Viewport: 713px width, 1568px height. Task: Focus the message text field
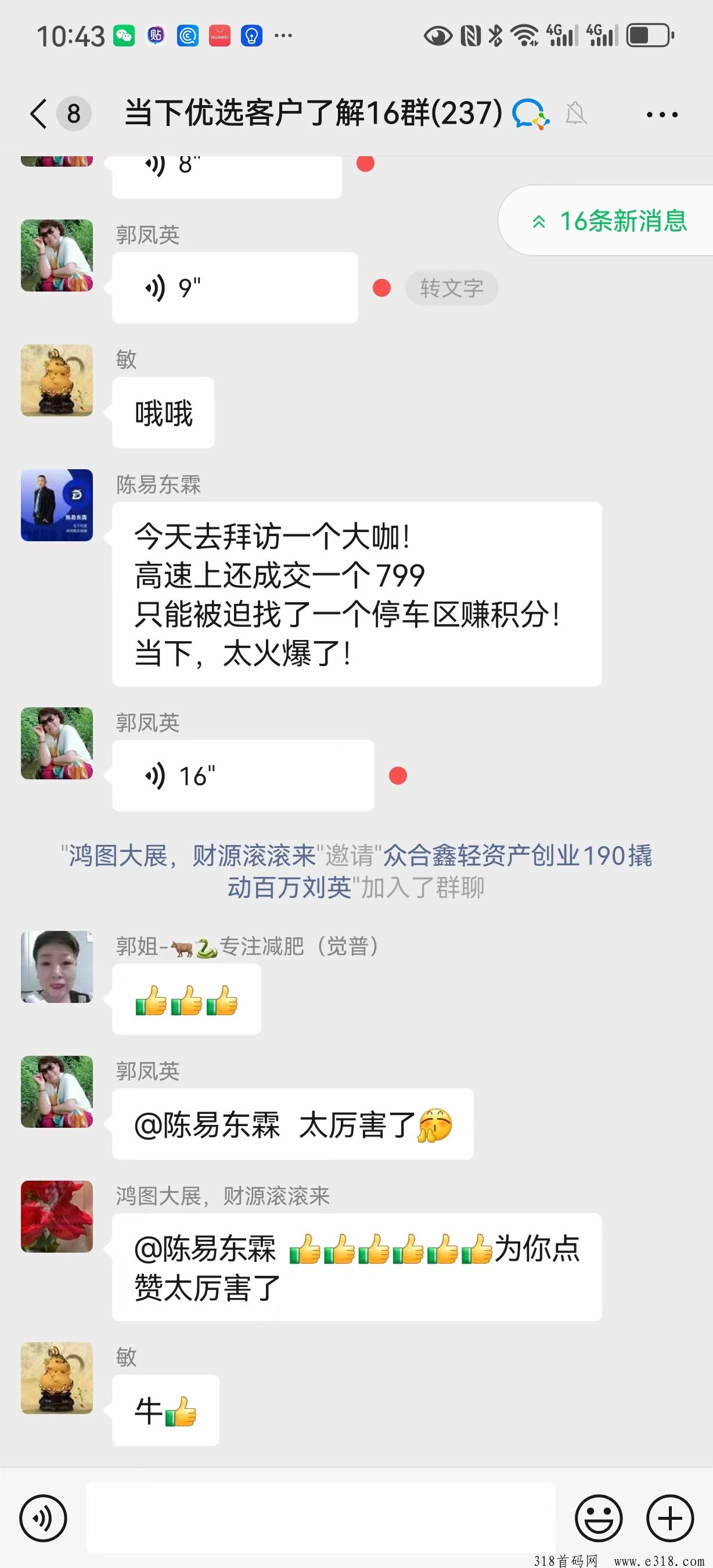pyautogui.click(x=320, y=1519)
